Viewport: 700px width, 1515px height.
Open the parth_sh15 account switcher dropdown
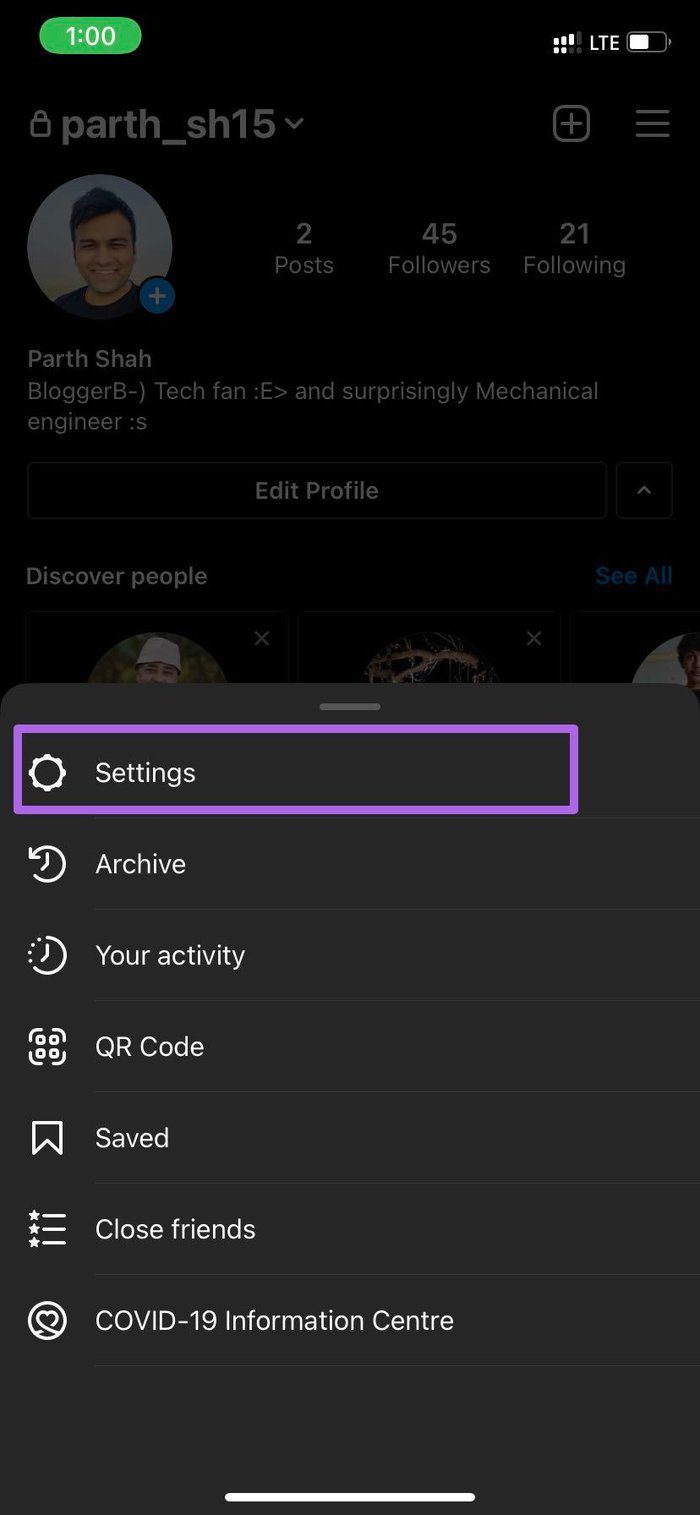pos(166,125)
